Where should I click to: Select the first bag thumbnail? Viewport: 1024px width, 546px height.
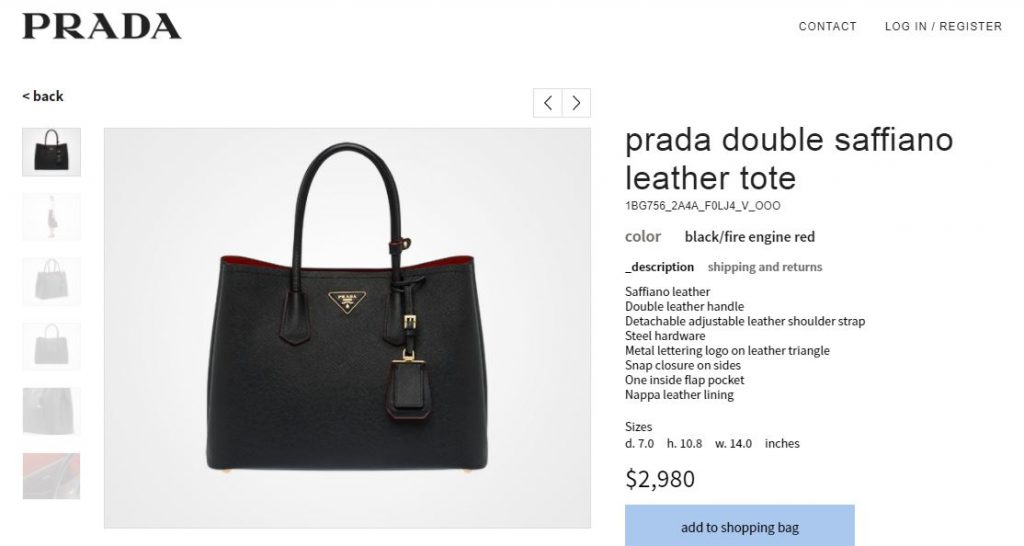(51, 152)
